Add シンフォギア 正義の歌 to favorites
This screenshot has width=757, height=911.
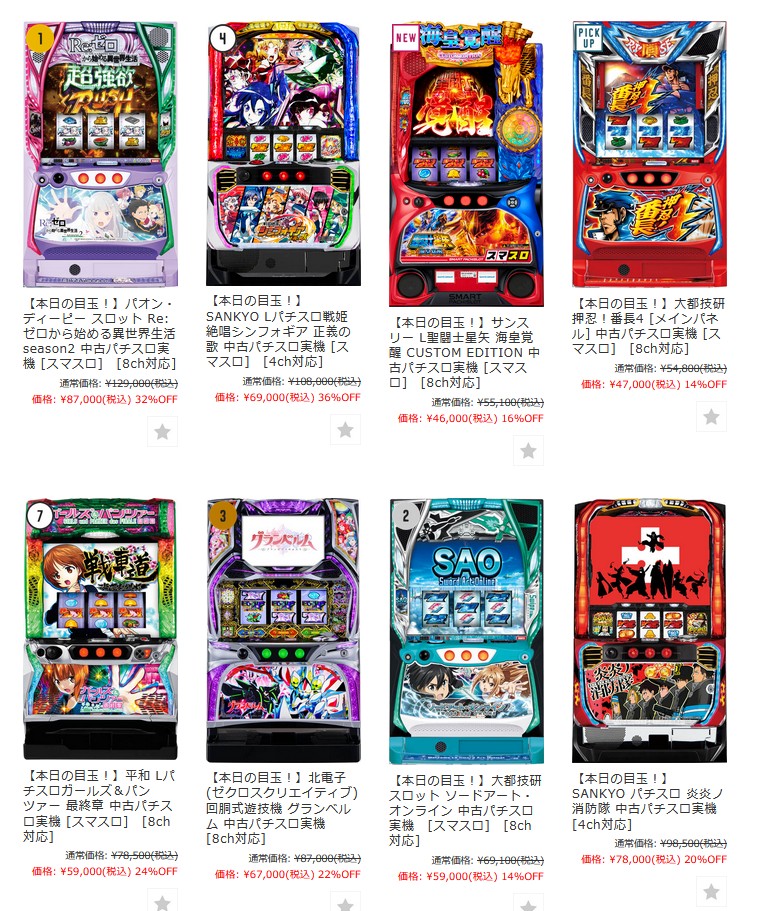[x=345, y=430]
